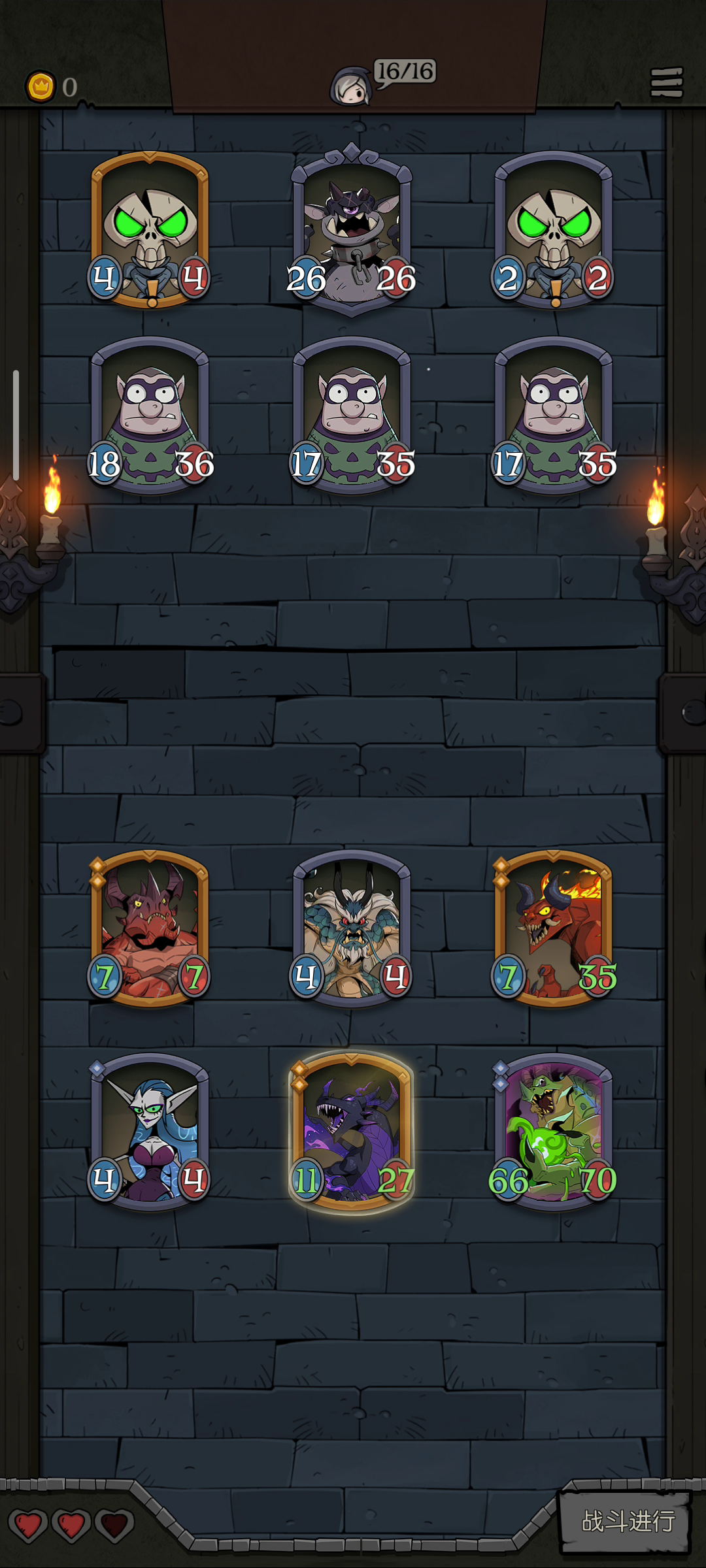Select the bearded dragon card with 4/4

pyautogui.click(x=352, y=928)
